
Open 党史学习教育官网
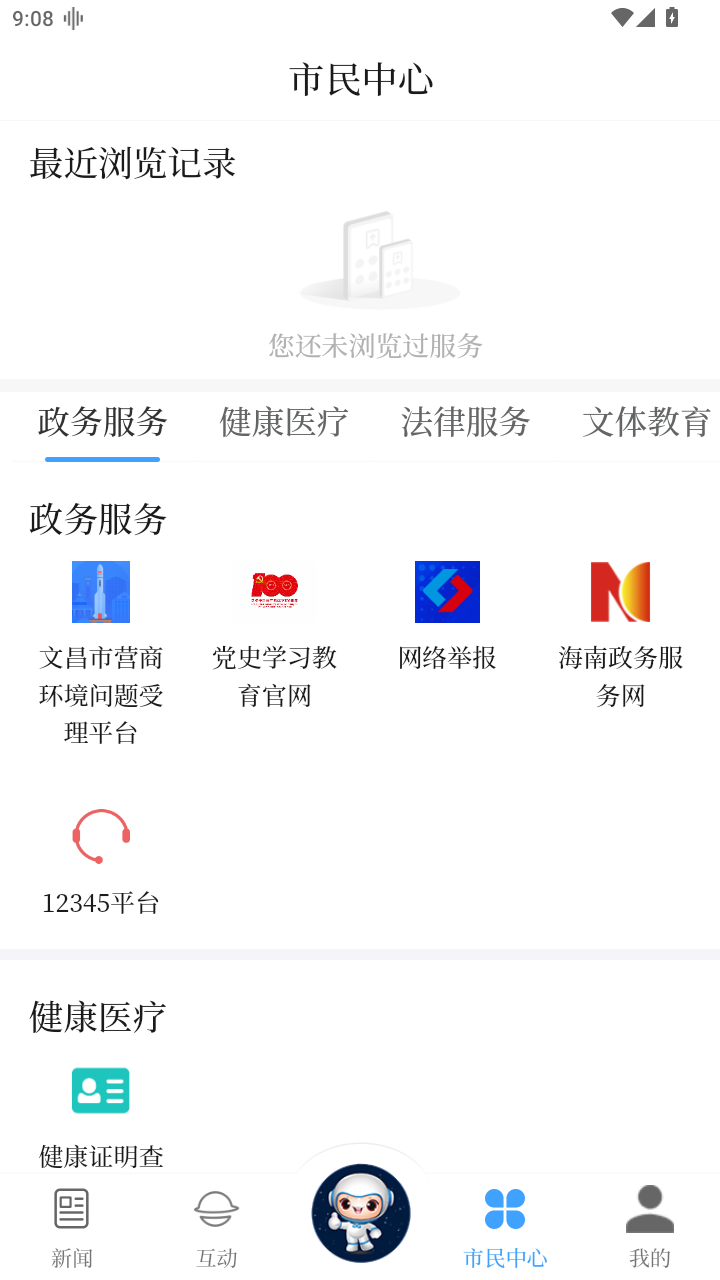coord(275,632)
